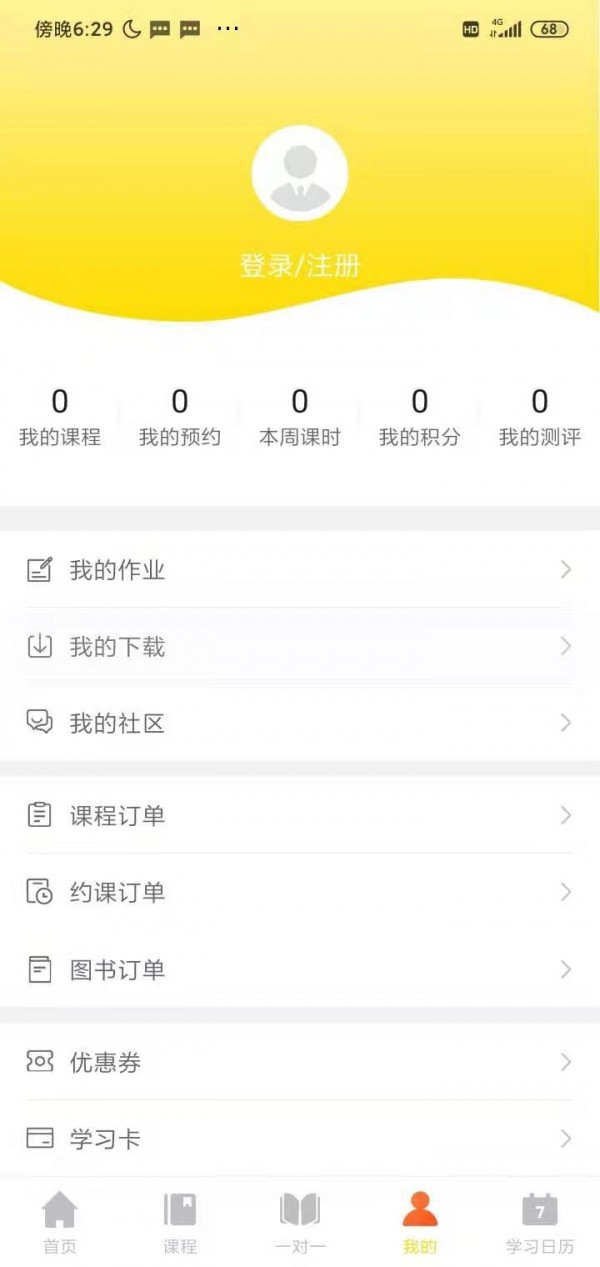Viewport: 600px width, 1267px height.
Task: Open 我的积分 points
Action: [x=420, y=418]
